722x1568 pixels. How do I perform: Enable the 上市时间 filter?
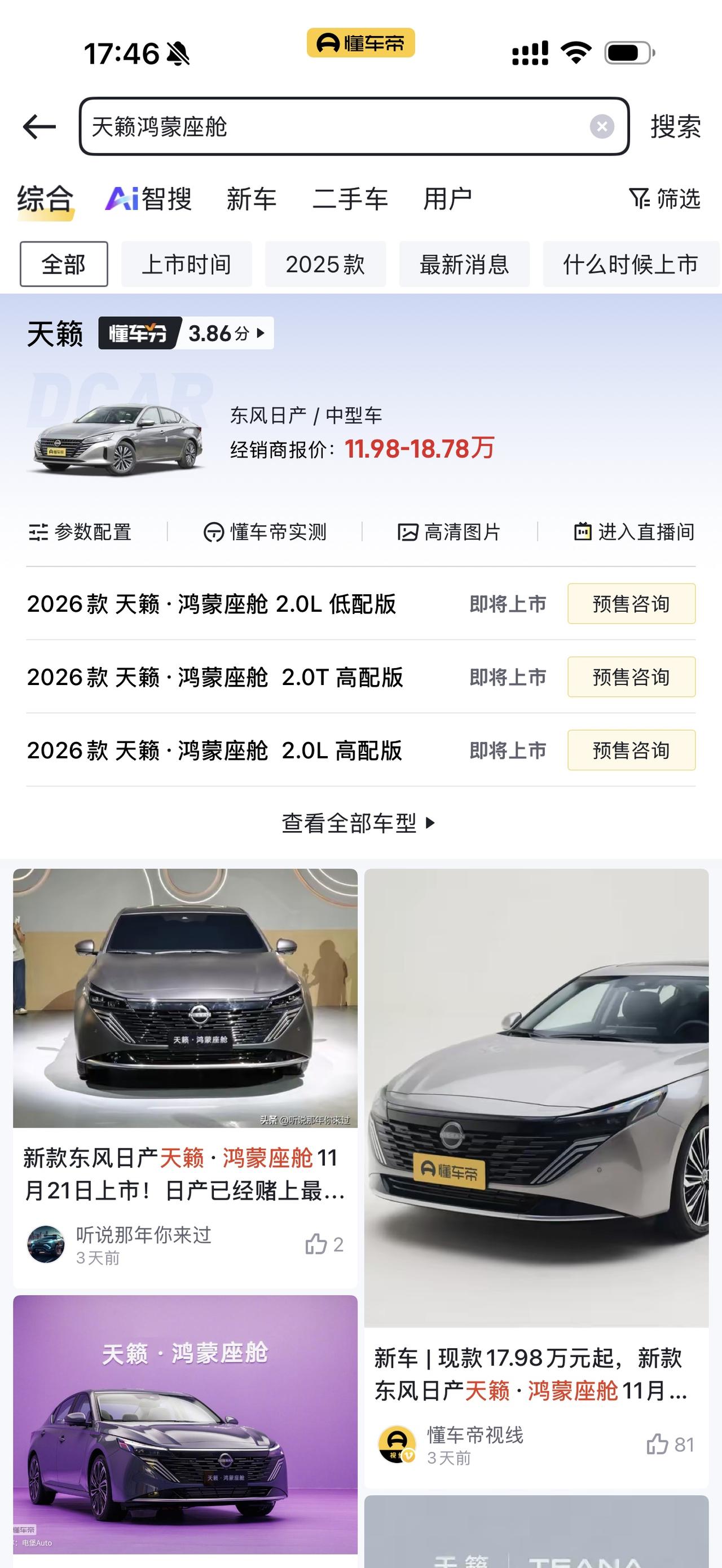coord(186,264)
